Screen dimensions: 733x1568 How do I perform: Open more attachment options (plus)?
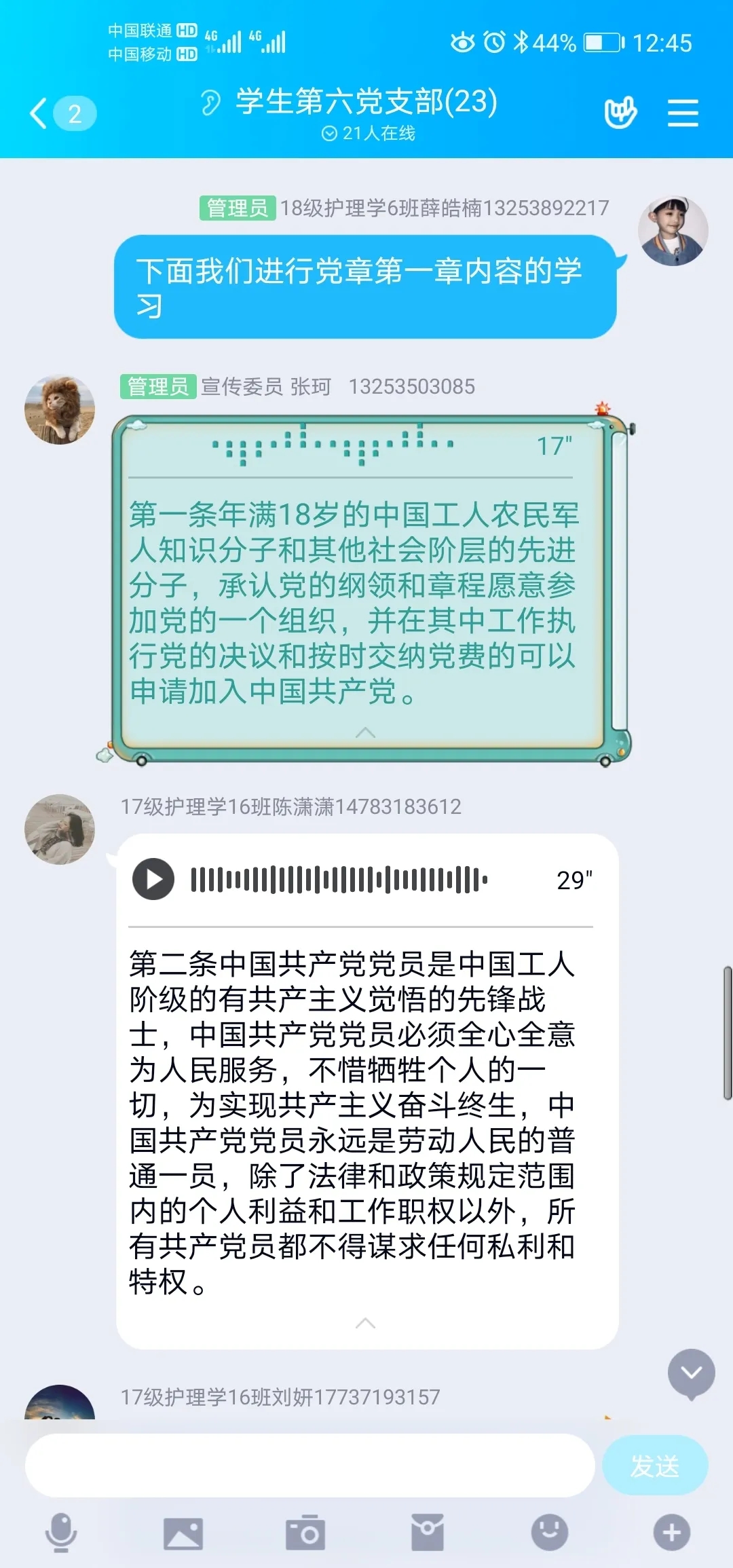[x=671, y=1533]
